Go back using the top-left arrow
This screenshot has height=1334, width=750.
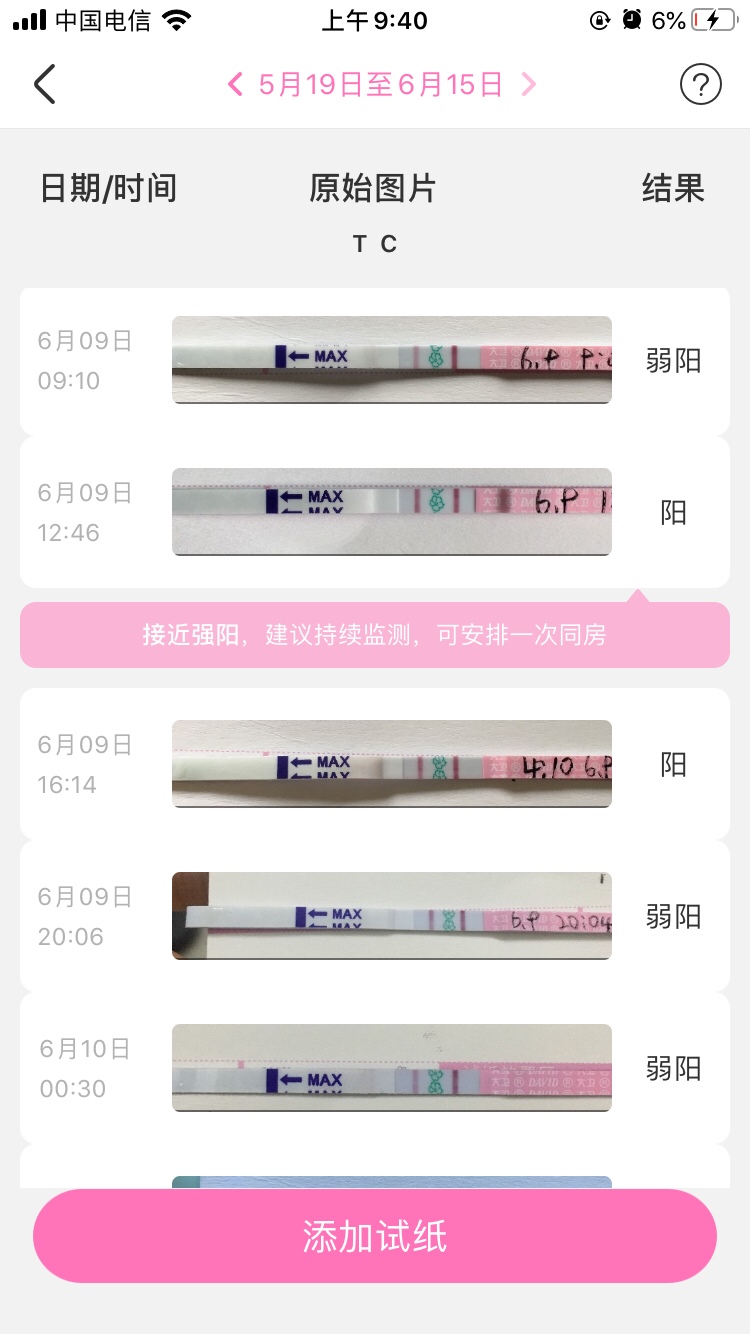[44, 85]
